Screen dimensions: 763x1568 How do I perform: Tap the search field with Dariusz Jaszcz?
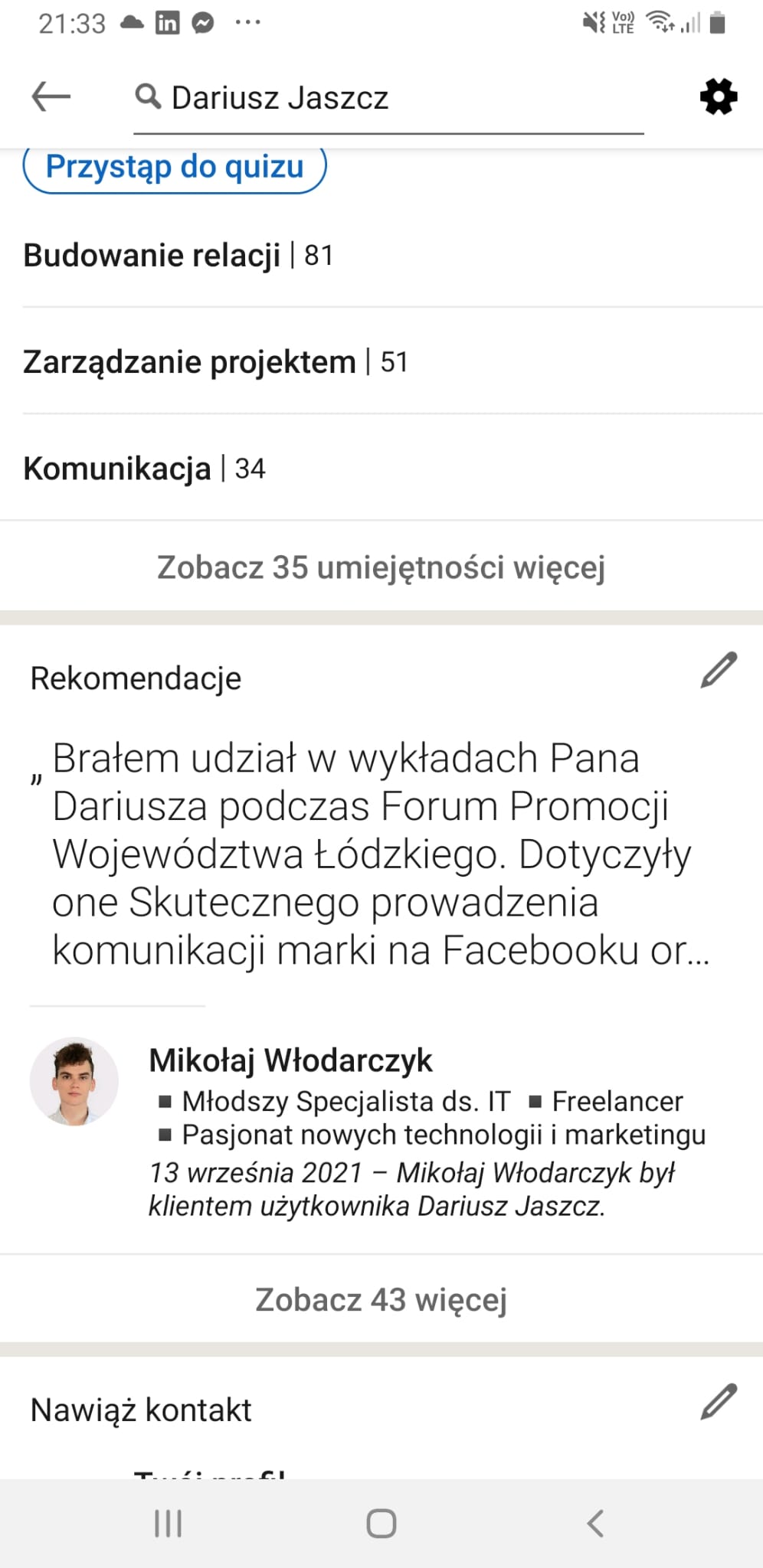click(x=388, y=99)
